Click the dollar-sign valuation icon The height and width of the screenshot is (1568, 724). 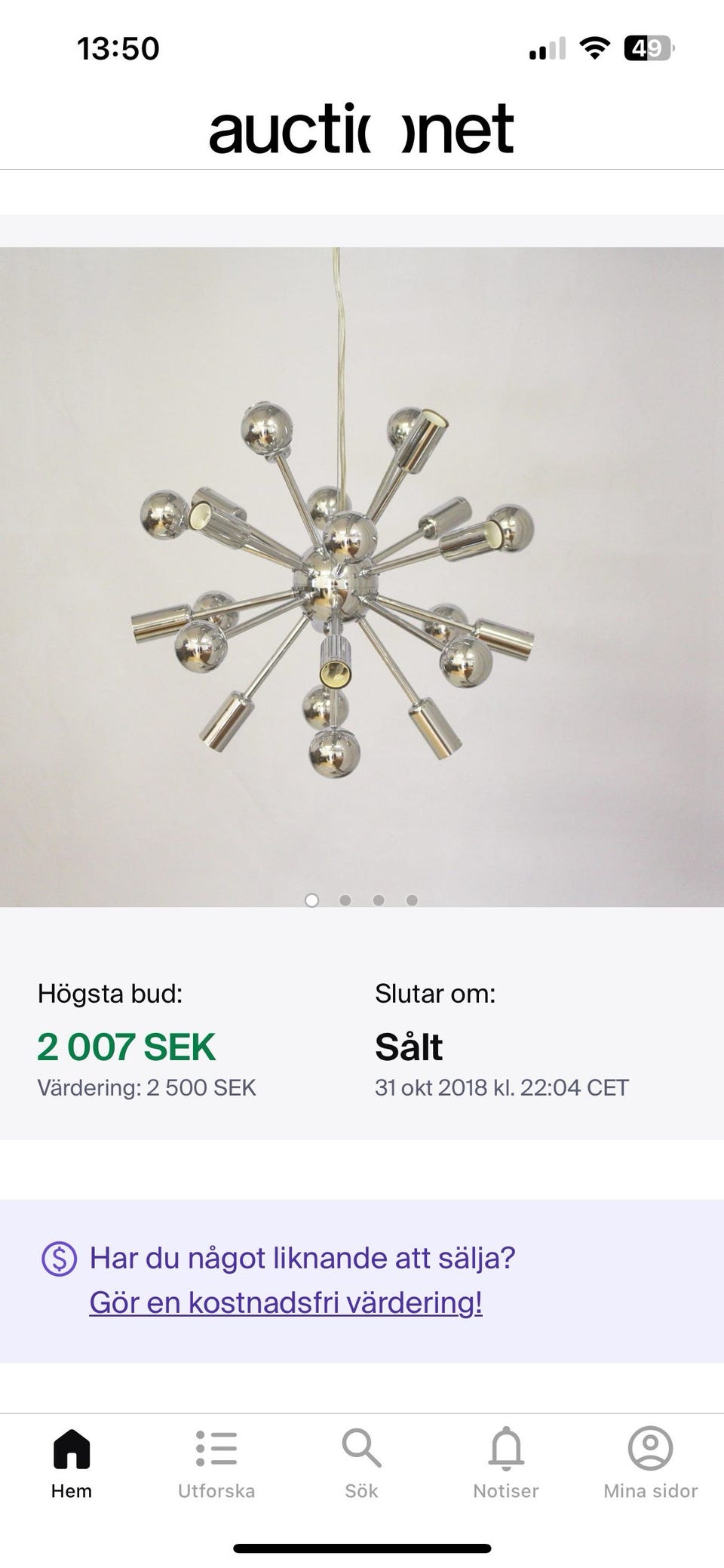(60, 1259)
